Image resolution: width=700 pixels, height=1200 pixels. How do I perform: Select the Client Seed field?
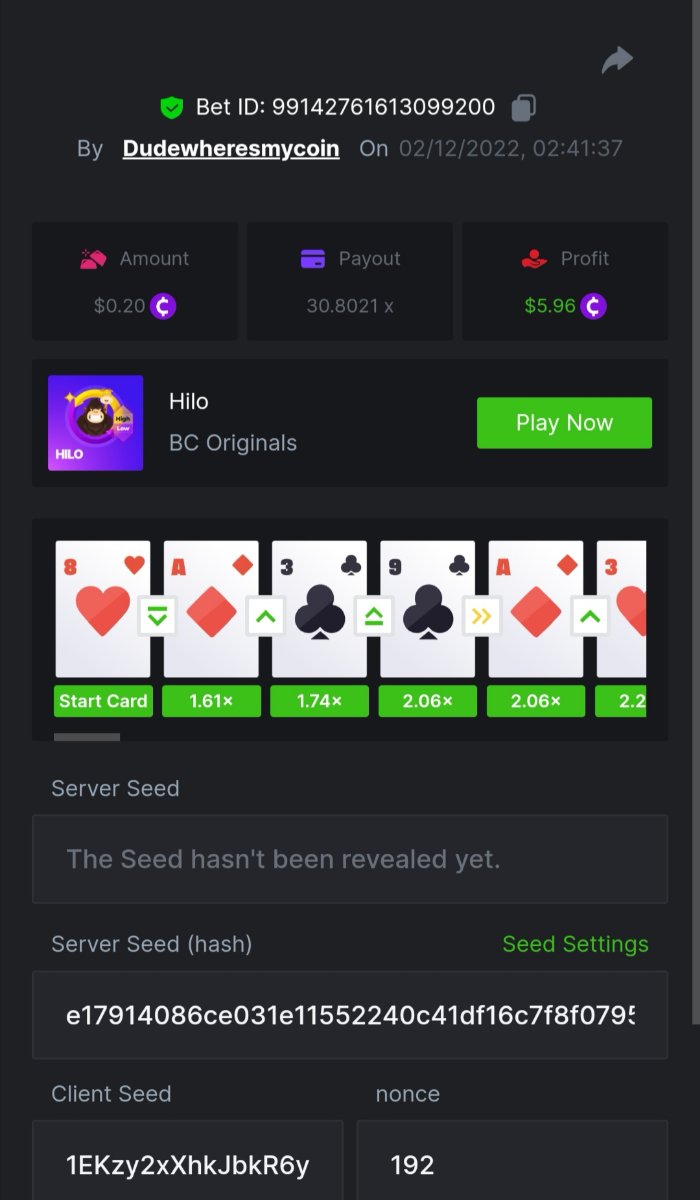coord(187,1165)
